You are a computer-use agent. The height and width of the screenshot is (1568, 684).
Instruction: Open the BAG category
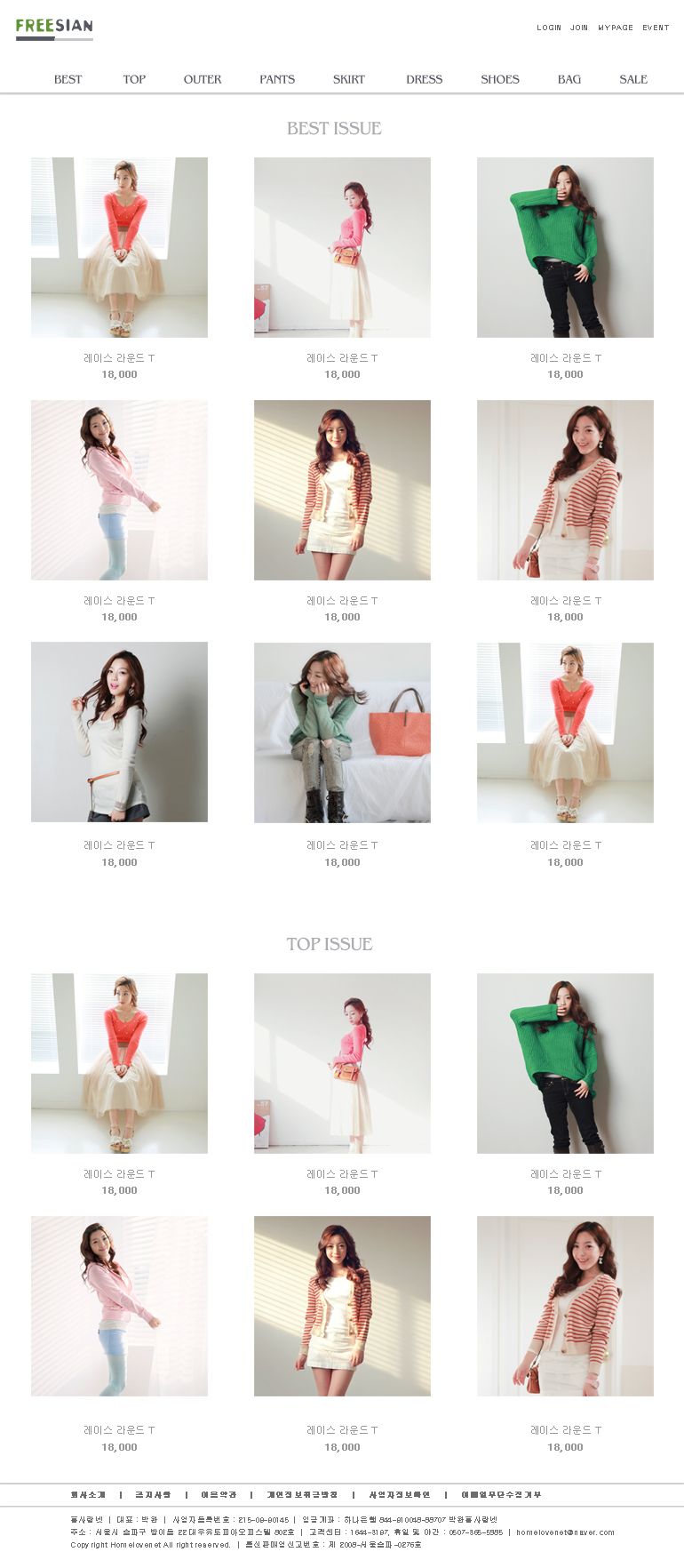(569, 79)
